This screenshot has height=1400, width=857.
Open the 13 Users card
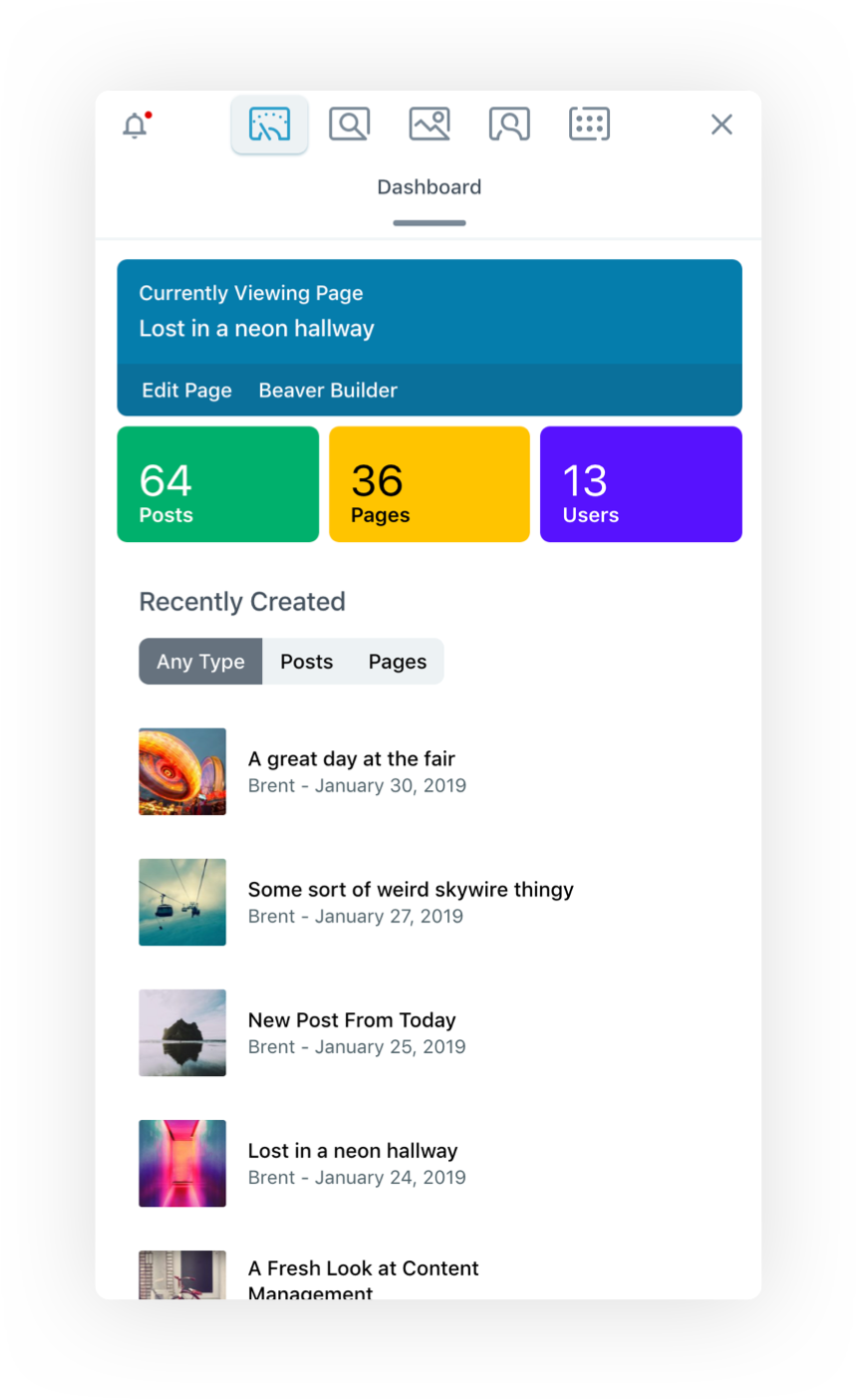(x=641, y=484)
